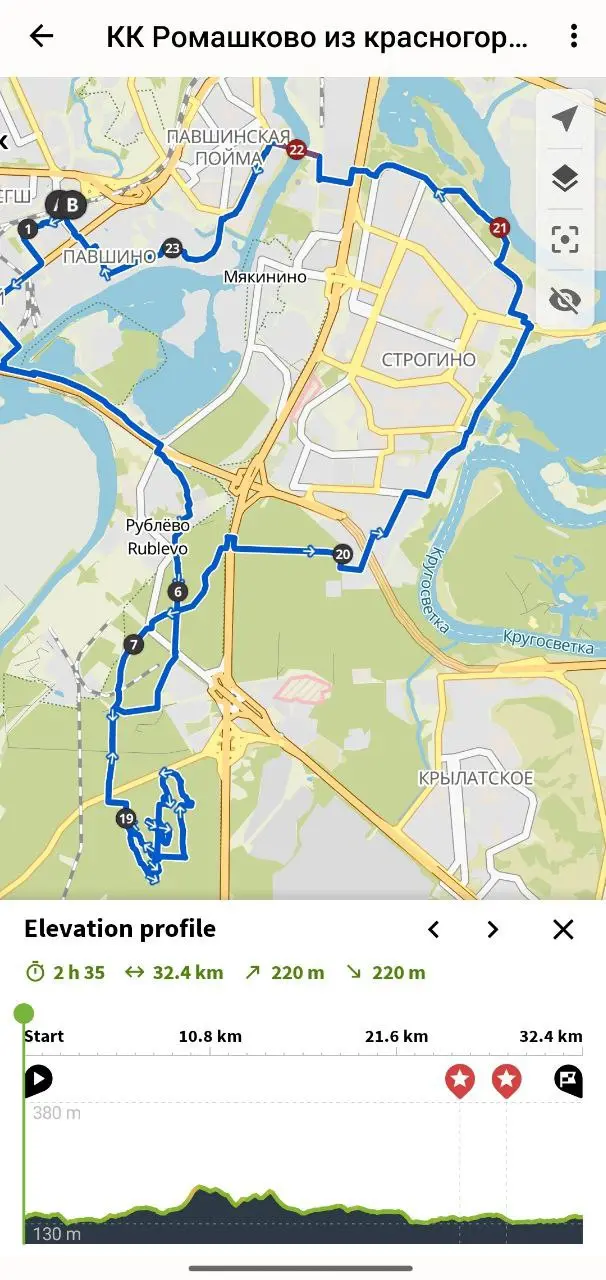The width and height of the screenshot is (606, 1280).
Task: Open the three-dot overflow menu
Action: [573, 37]
